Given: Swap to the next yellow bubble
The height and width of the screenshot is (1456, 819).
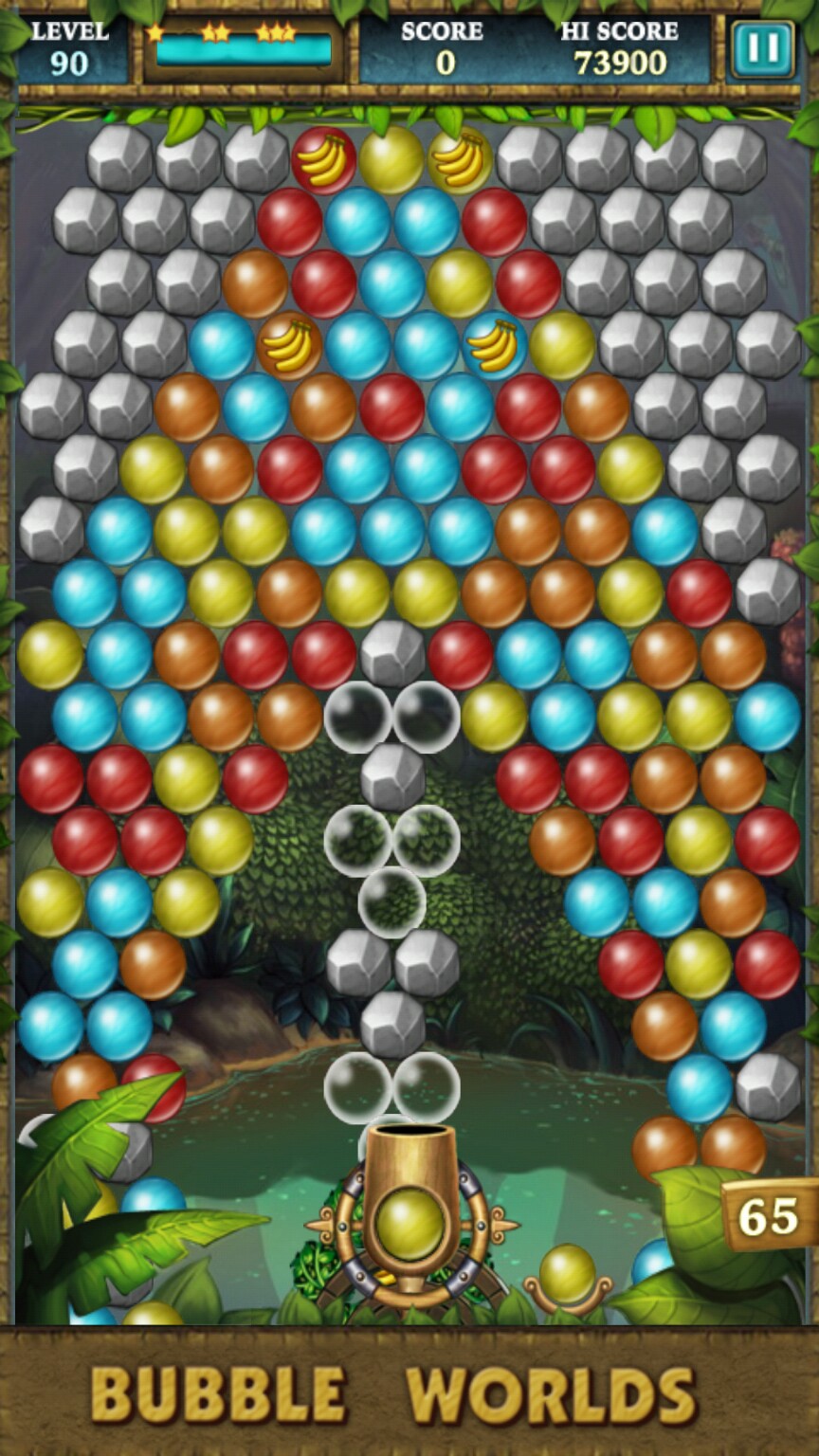Looking at the screenshot, I should [x=567, y=1275].
